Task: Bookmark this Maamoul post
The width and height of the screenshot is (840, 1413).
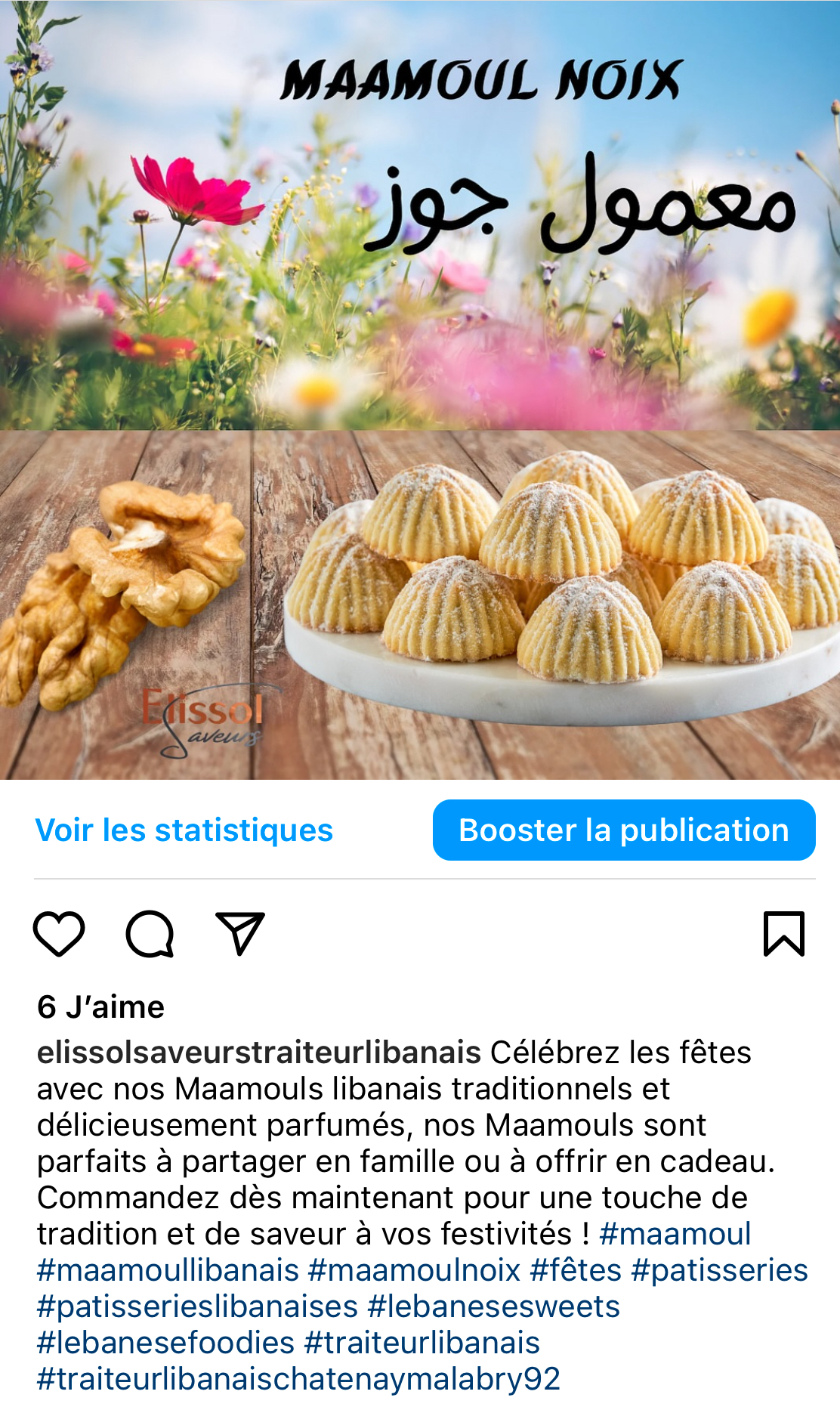Action: click(x=784, y=934)
